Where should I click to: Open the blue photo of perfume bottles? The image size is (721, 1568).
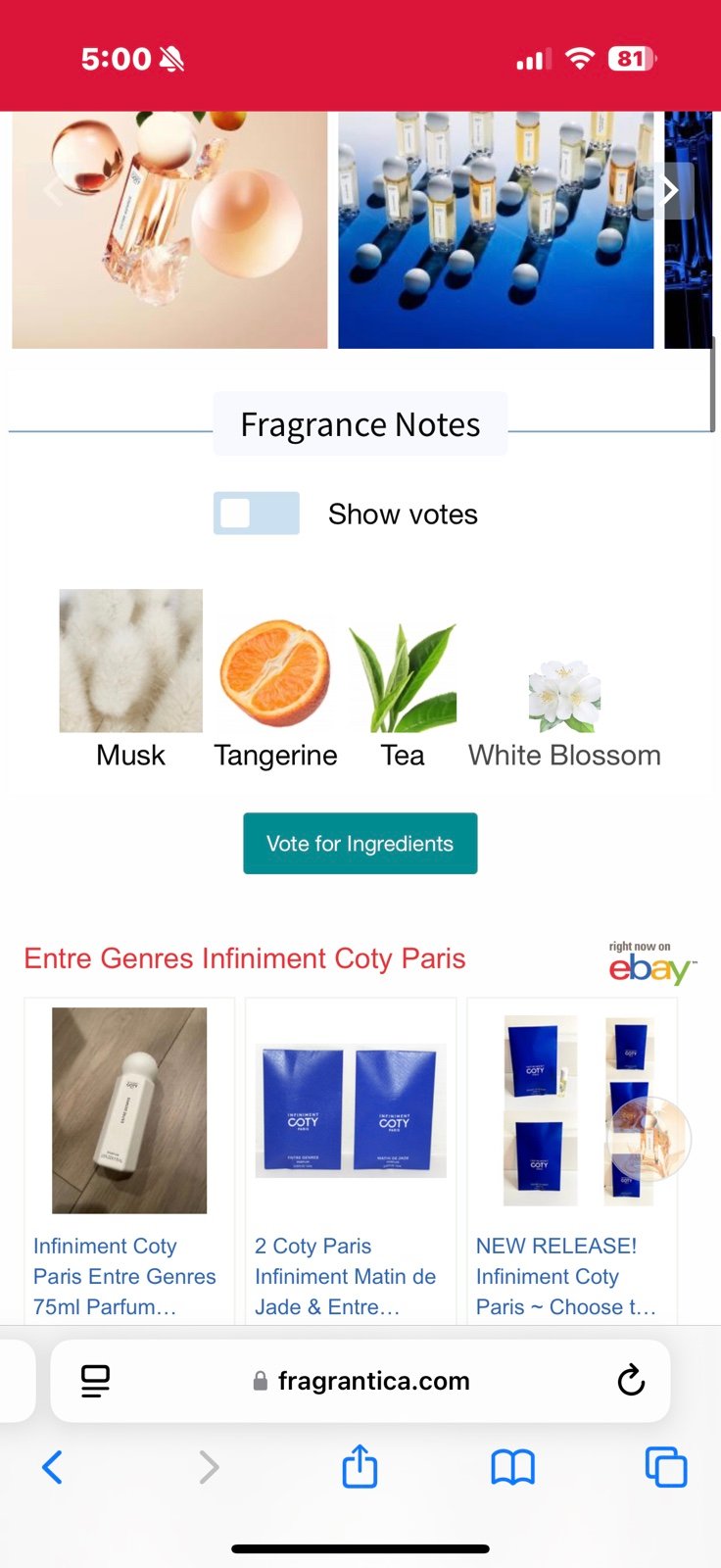[x=496, y=229]
